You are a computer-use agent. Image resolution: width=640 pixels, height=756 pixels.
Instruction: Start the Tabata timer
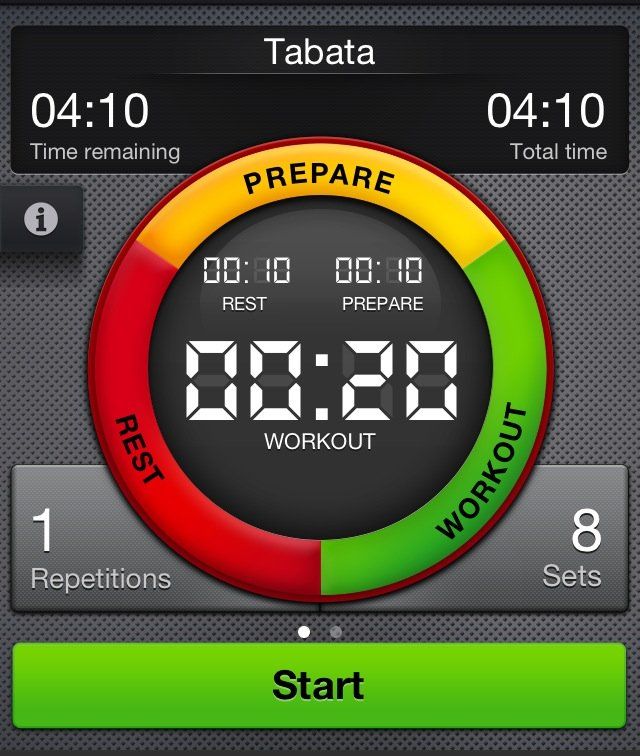[319, 685]
